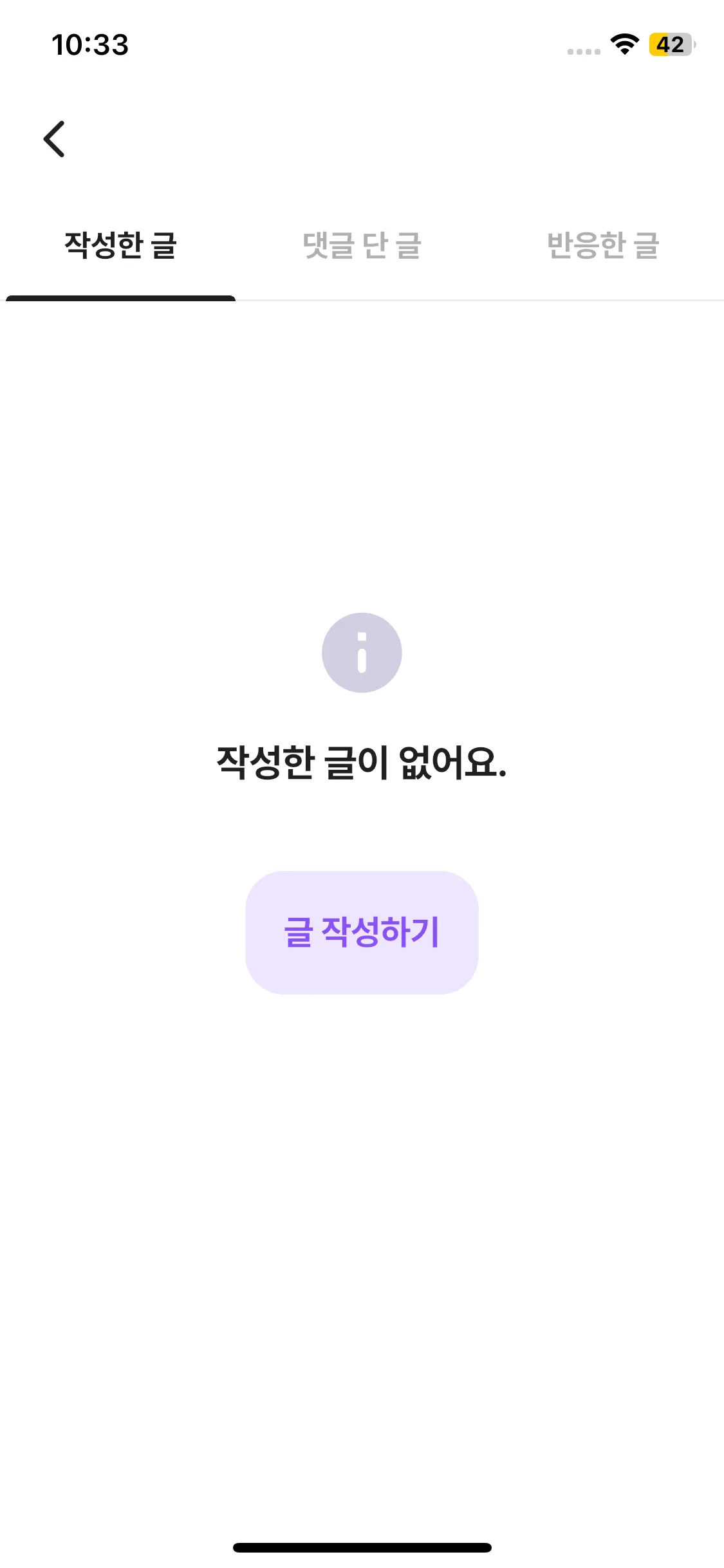724x1568 pixels.
Task: Go back using the top arrow
Action: pyautogui.click(x=55, y=139)
